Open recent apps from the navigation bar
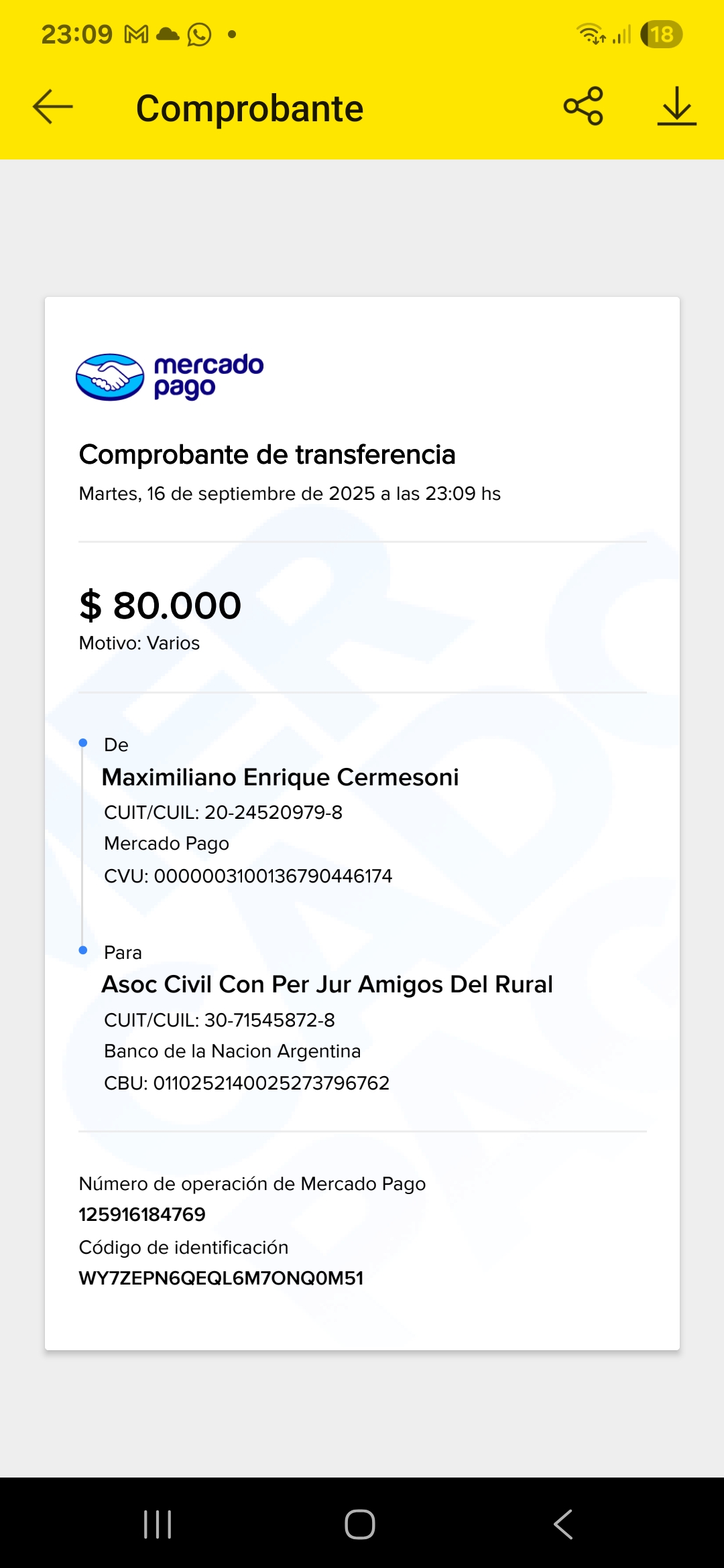The image size is (724, 1568). [158, 1524]
